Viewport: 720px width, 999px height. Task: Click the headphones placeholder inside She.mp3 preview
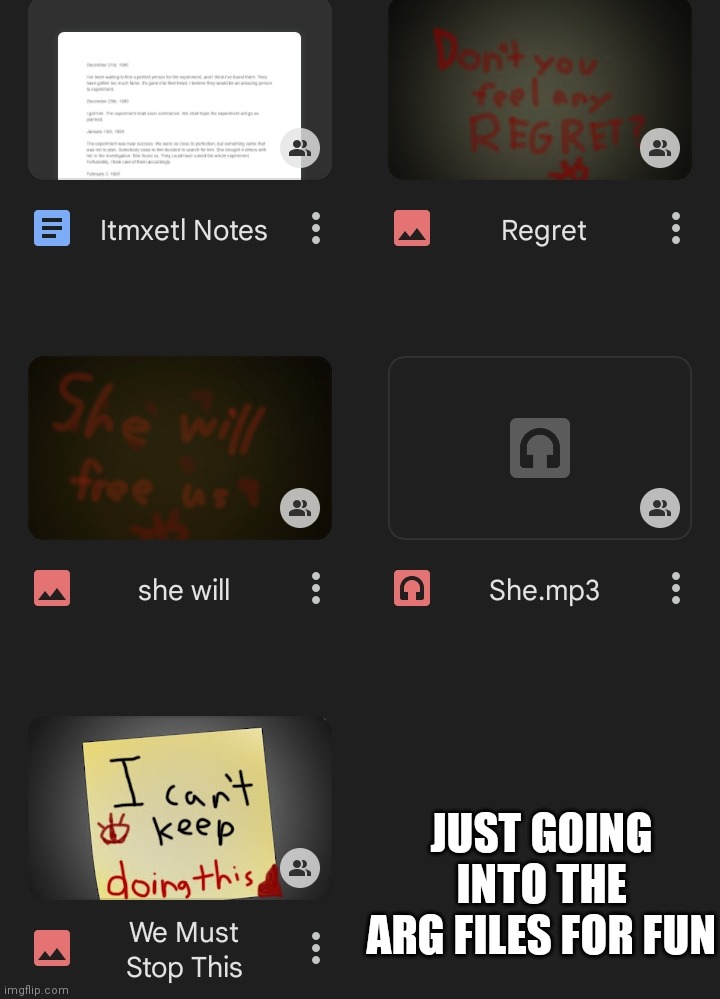pos(540,448)
